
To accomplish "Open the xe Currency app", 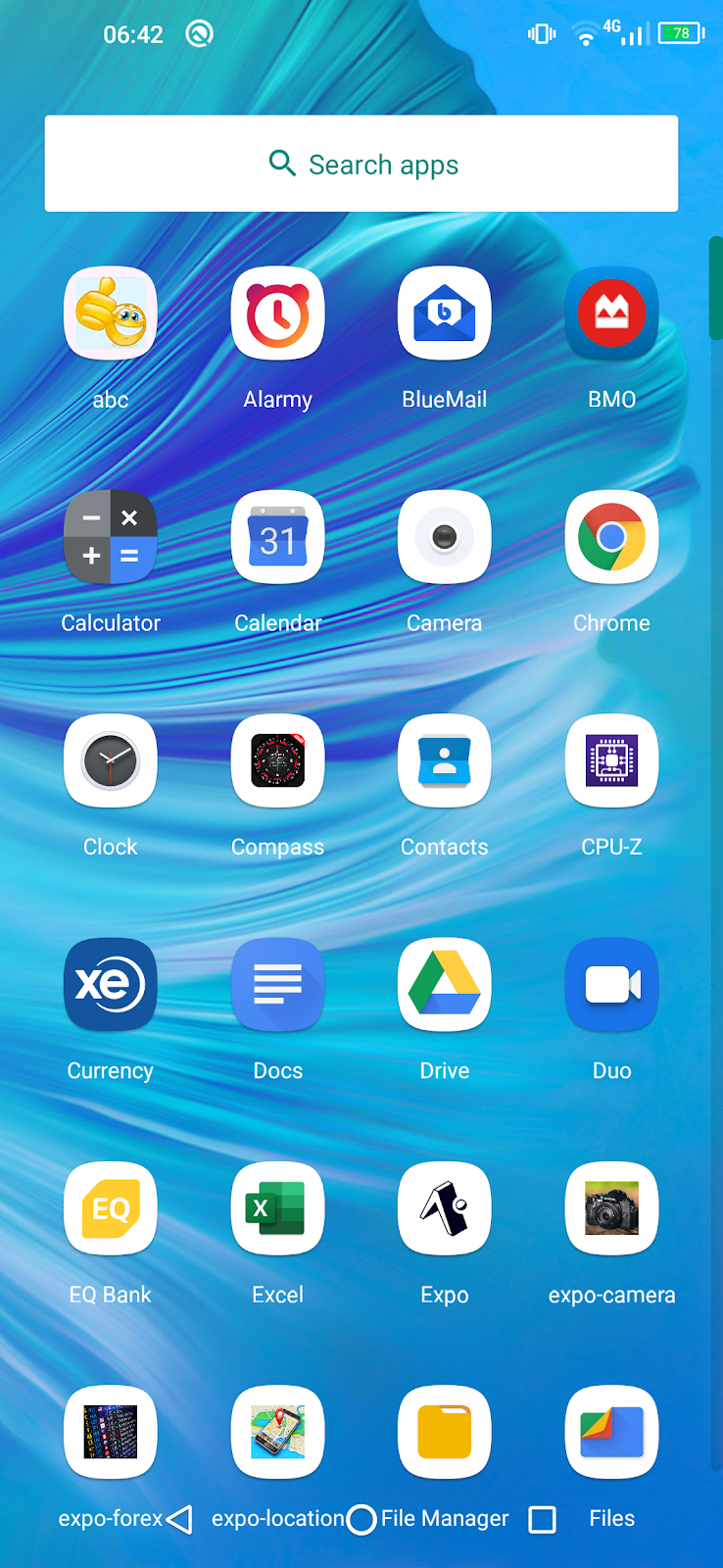I will 111,985.
